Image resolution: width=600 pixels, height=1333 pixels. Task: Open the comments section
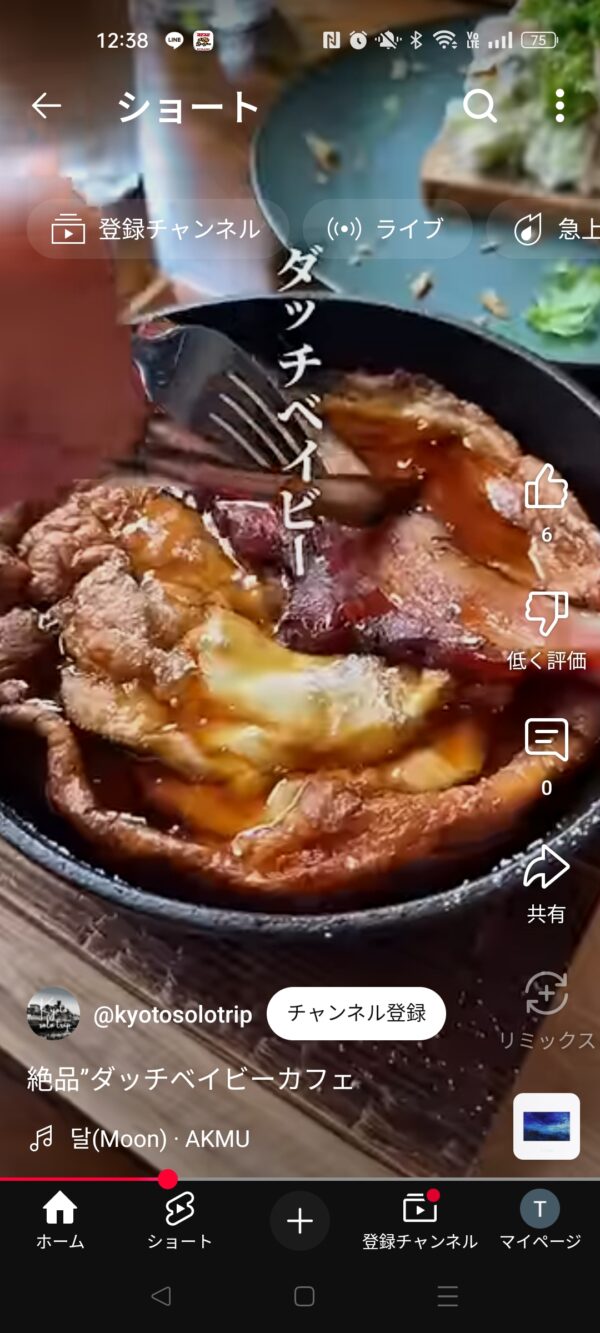click(x=546, y=741)
